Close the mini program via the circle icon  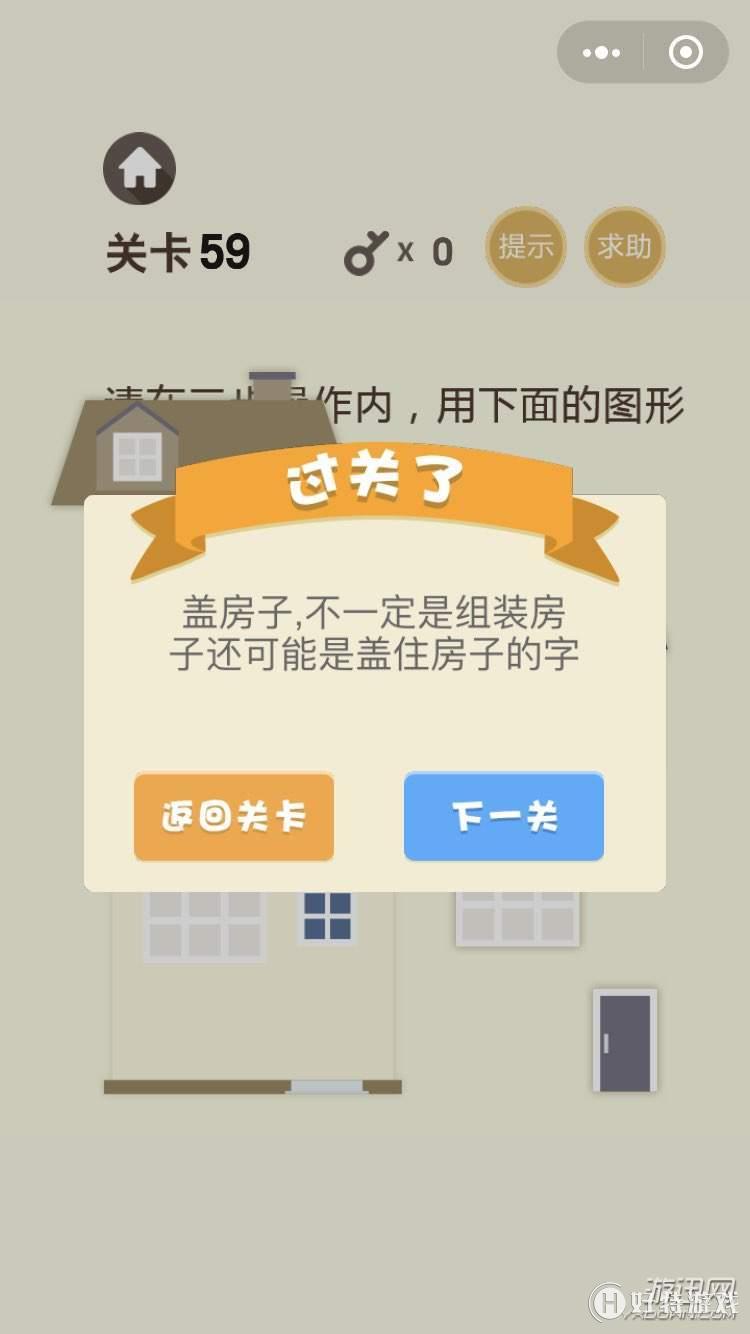(685, 53)
